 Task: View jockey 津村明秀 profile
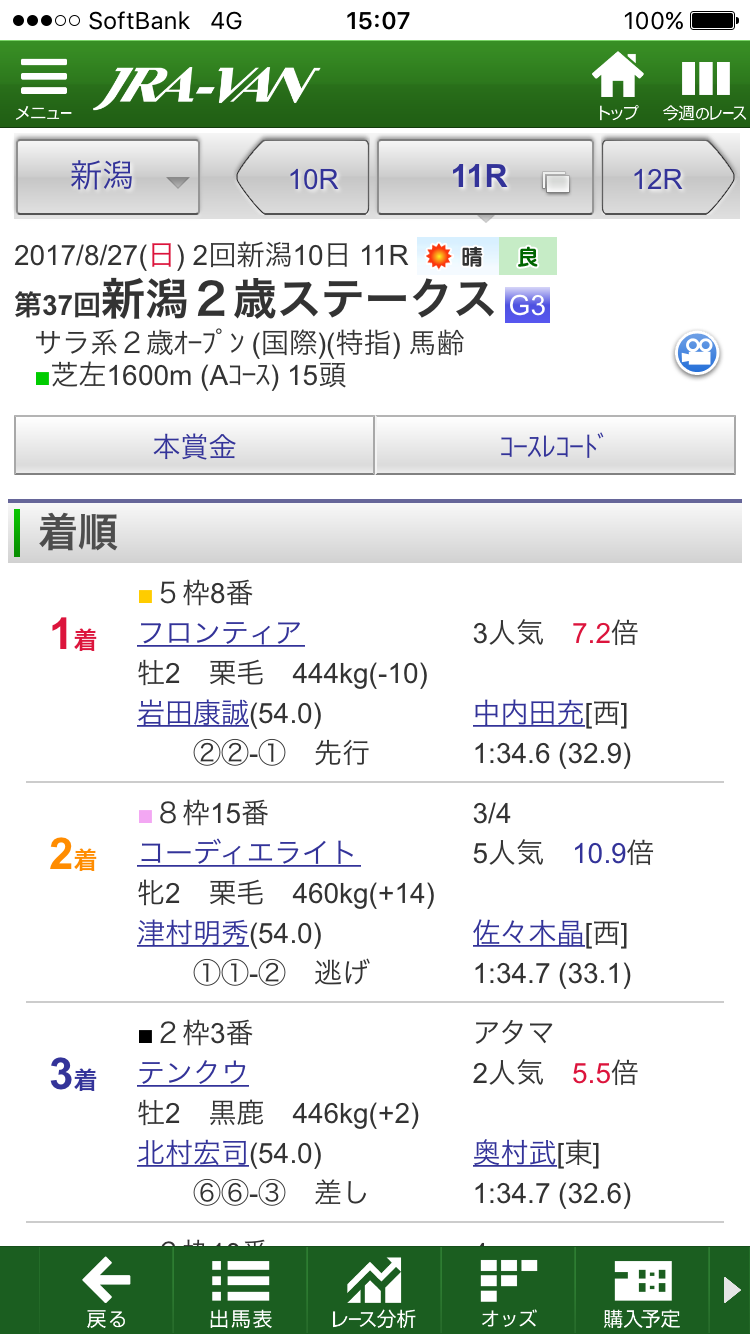tap(192, 933)
